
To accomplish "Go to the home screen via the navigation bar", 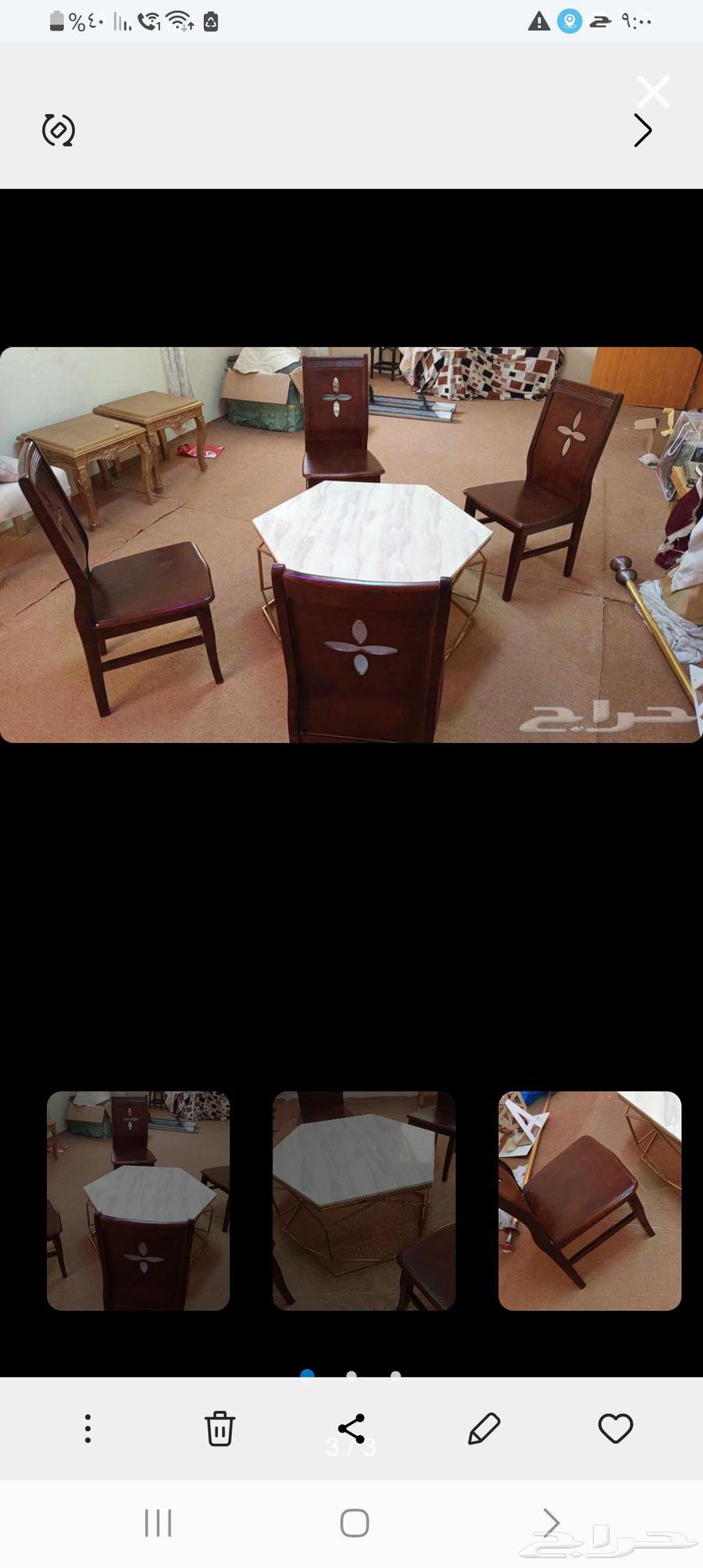I will (355, 1523).
